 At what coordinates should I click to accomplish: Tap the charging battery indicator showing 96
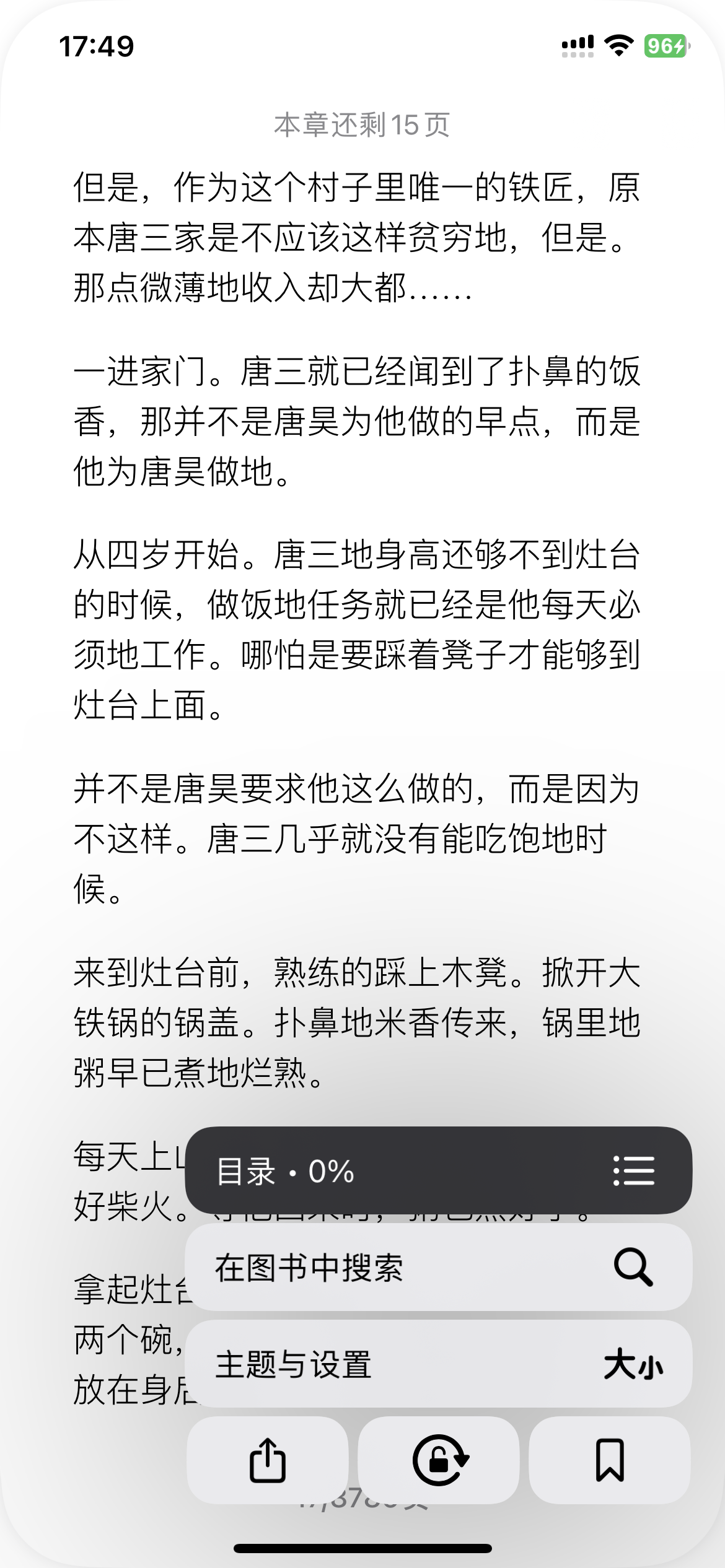pos(666,45)
